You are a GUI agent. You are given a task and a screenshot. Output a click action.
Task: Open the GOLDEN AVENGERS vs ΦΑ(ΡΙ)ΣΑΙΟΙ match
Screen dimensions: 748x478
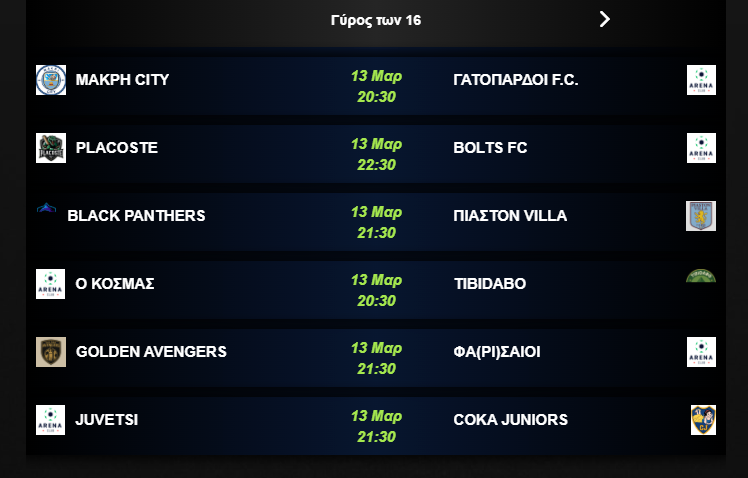click(x=375, y=358)
